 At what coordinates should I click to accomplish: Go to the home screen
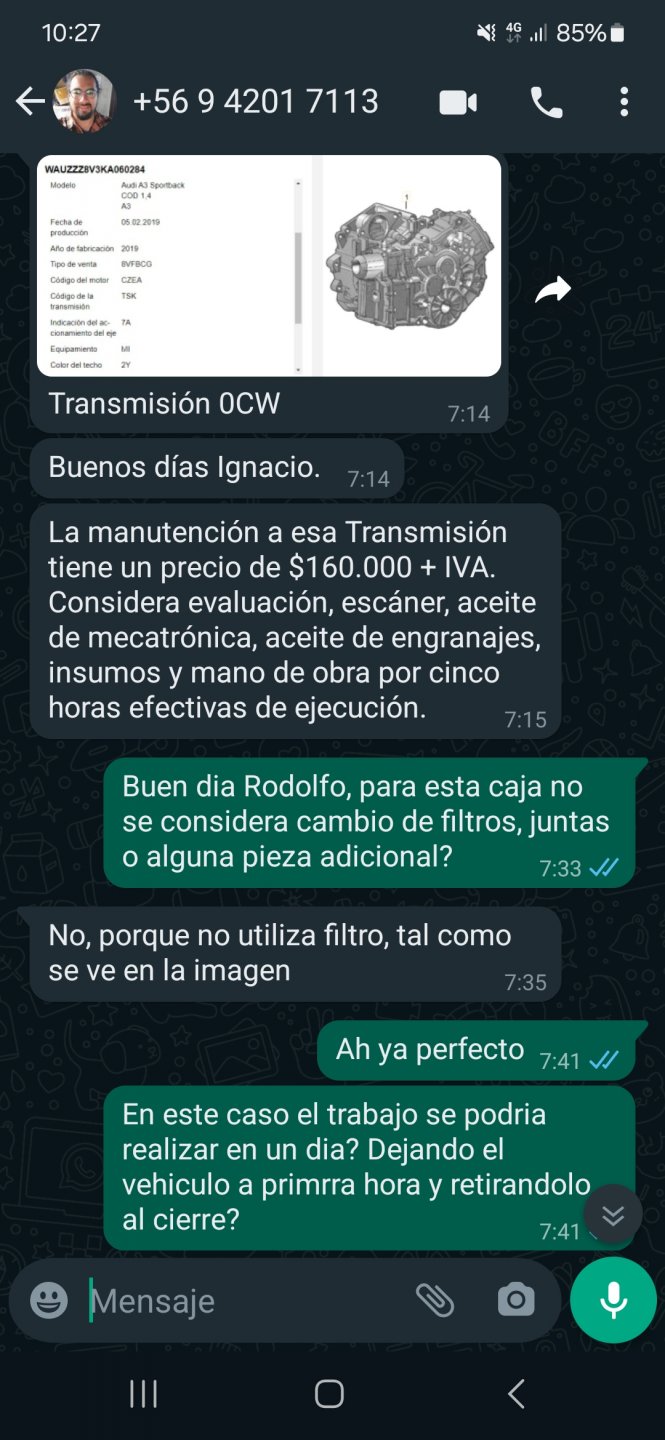[329, 1394]
